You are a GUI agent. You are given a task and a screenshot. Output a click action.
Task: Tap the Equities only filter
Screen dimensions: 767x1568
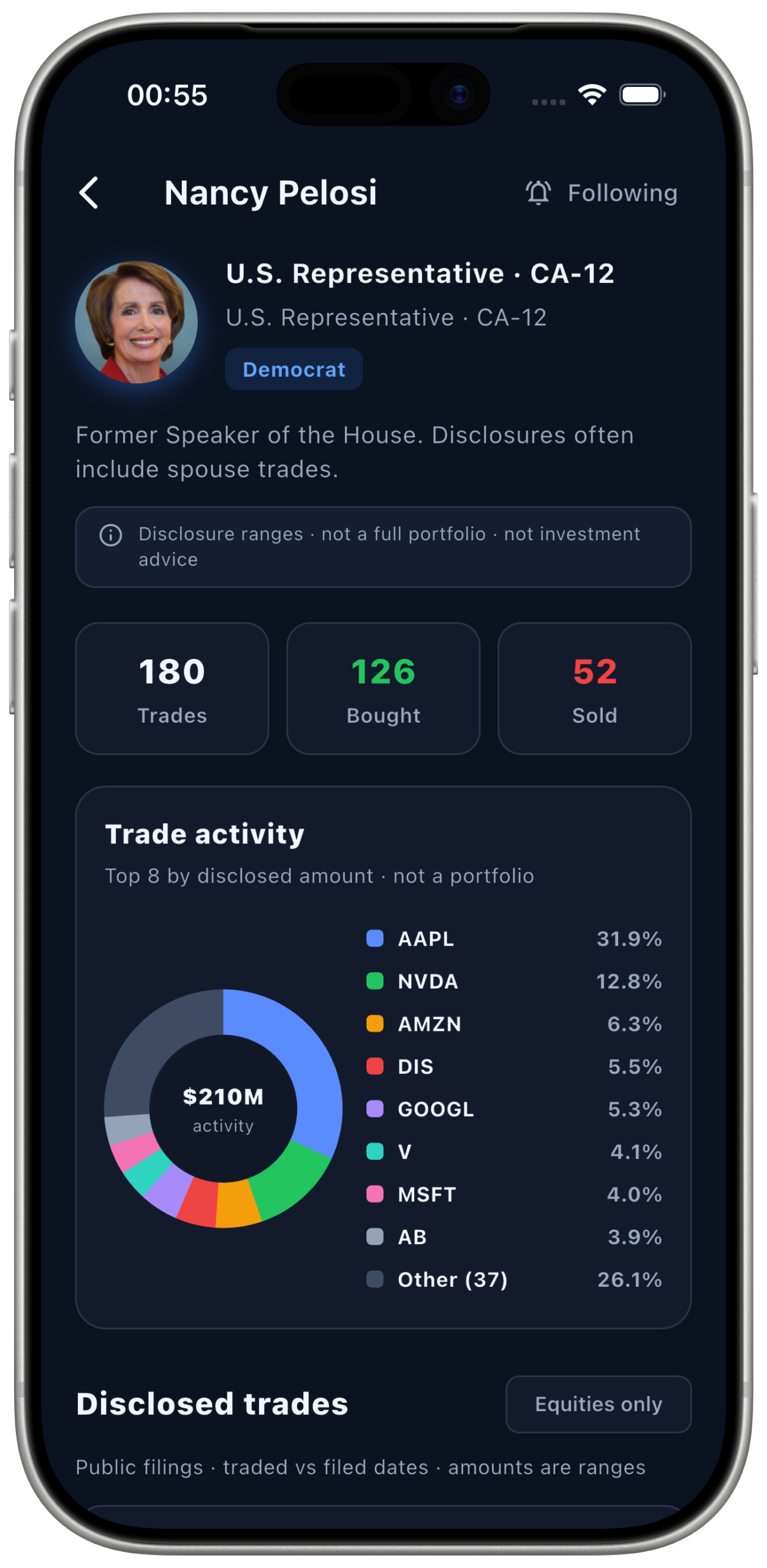[598, 1404]
